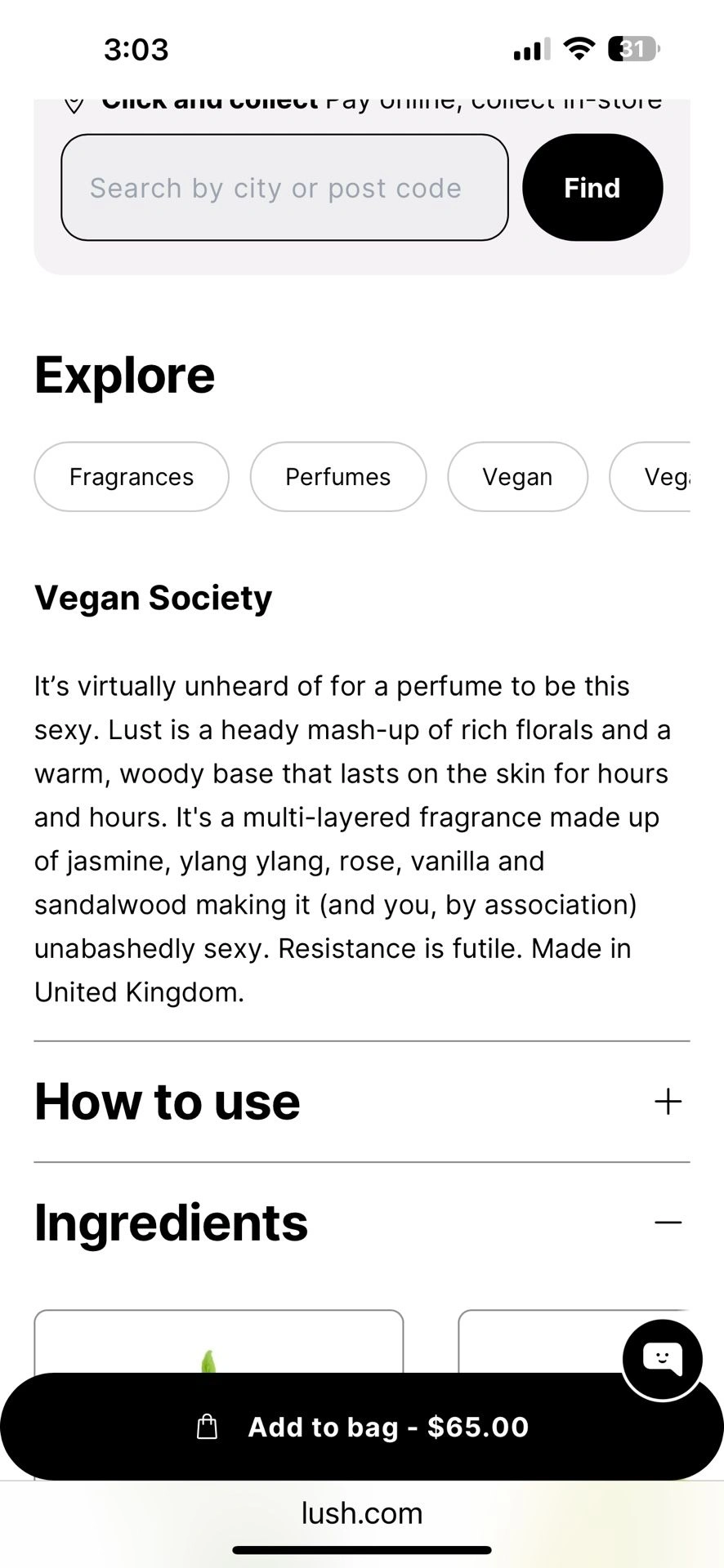
Task: Open the chat support bubble
Action: 662,1359
